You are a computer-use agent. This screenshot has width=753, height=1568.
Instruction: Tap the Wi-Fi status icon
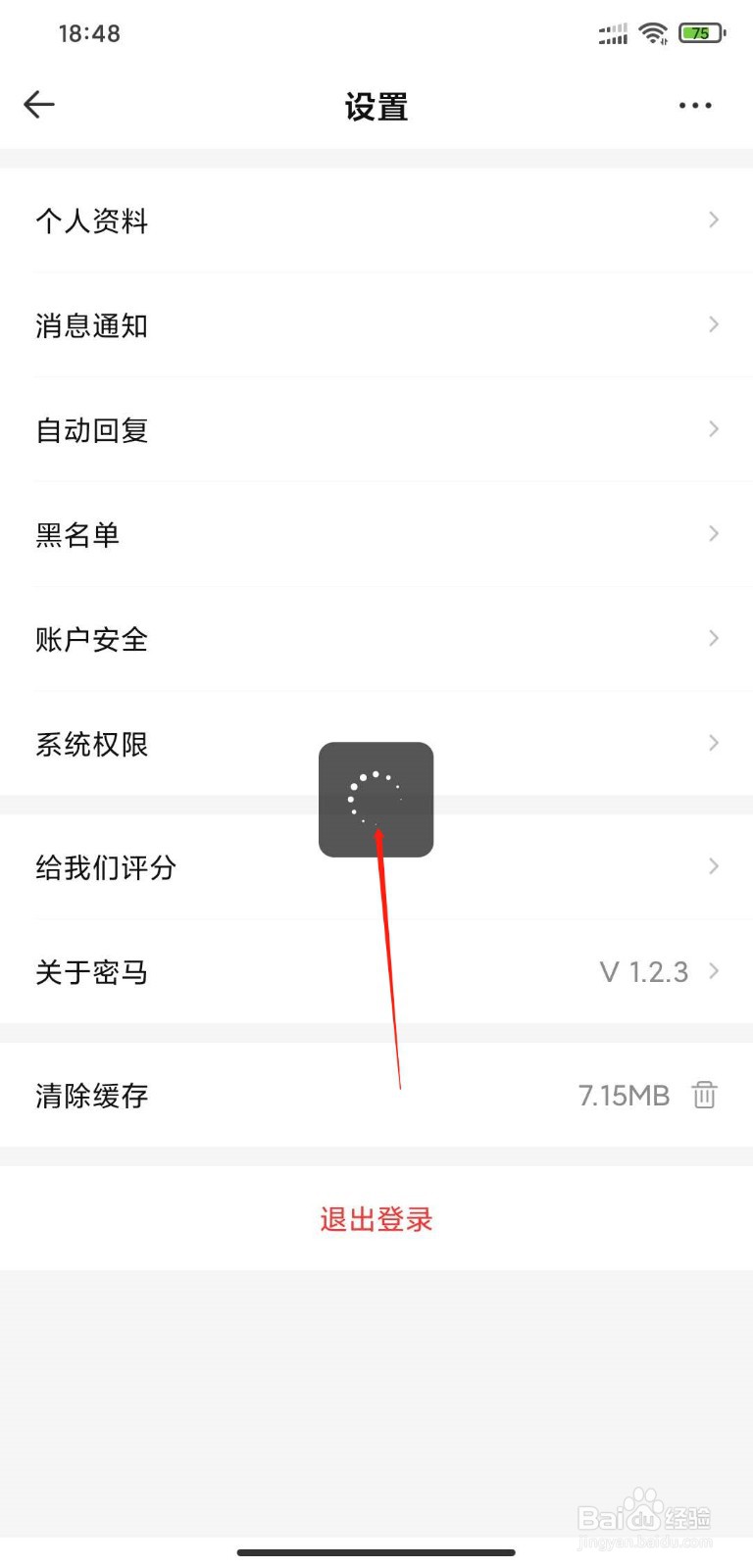point(653,32)
